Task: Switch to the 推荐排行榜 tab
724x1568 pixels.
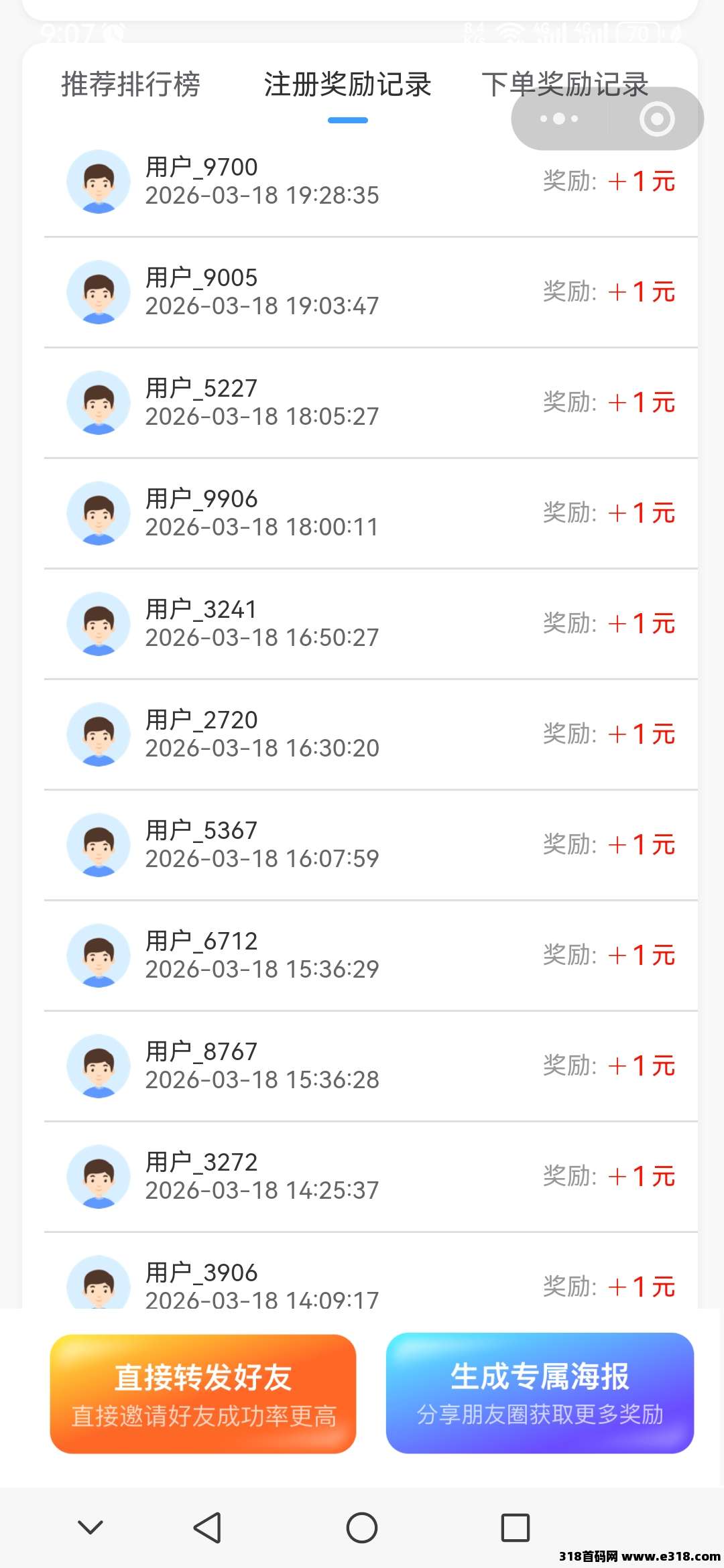Action: coord(131,85)
